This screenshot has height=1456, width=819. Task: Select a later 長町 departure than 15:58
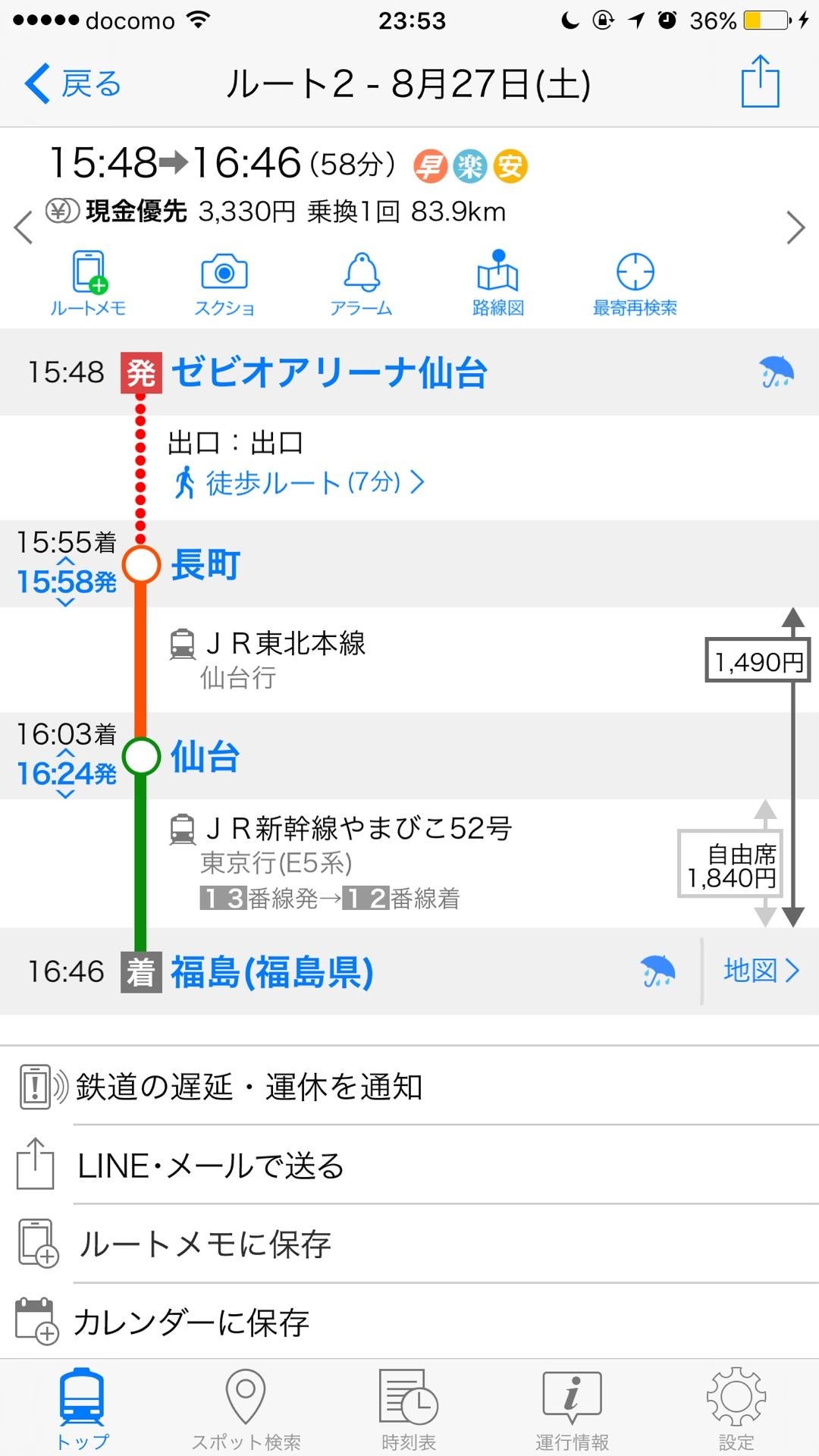click(66, 603)
